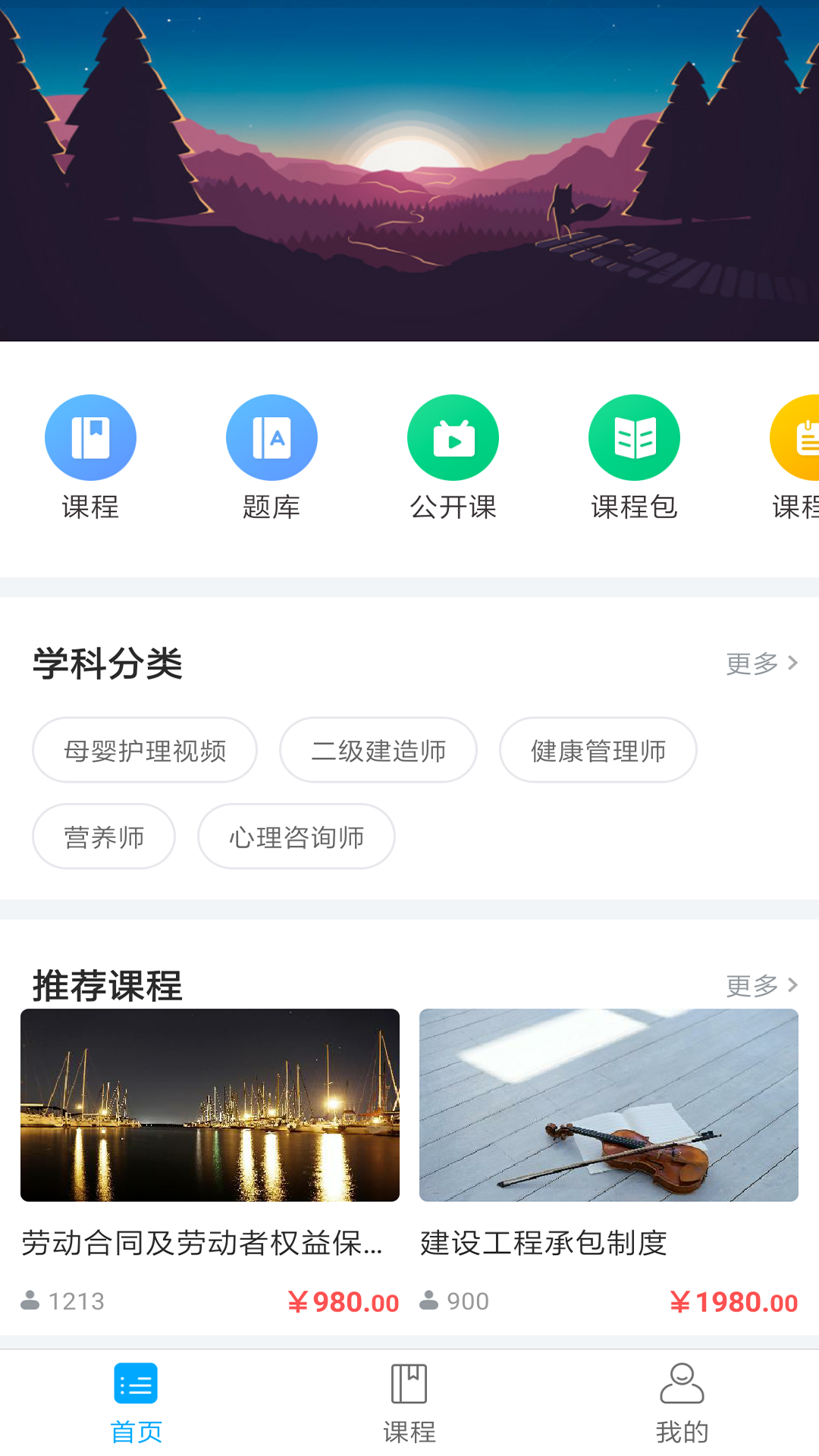This screenshot has height=1456, width=819.
Task: Switch to the 课程 bottom tab
Action: point(409,1403)
